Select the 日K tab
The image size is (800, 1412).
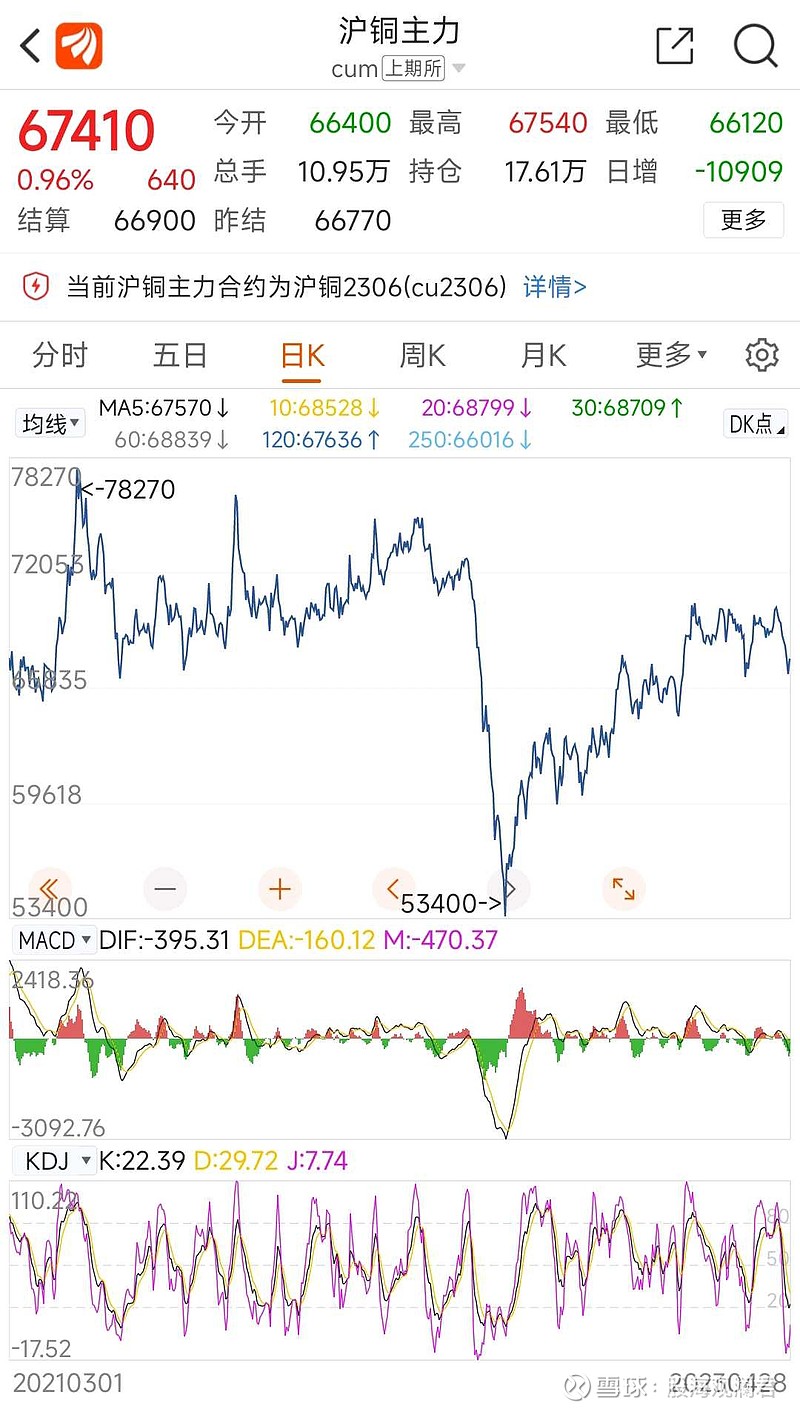(302, 356)
